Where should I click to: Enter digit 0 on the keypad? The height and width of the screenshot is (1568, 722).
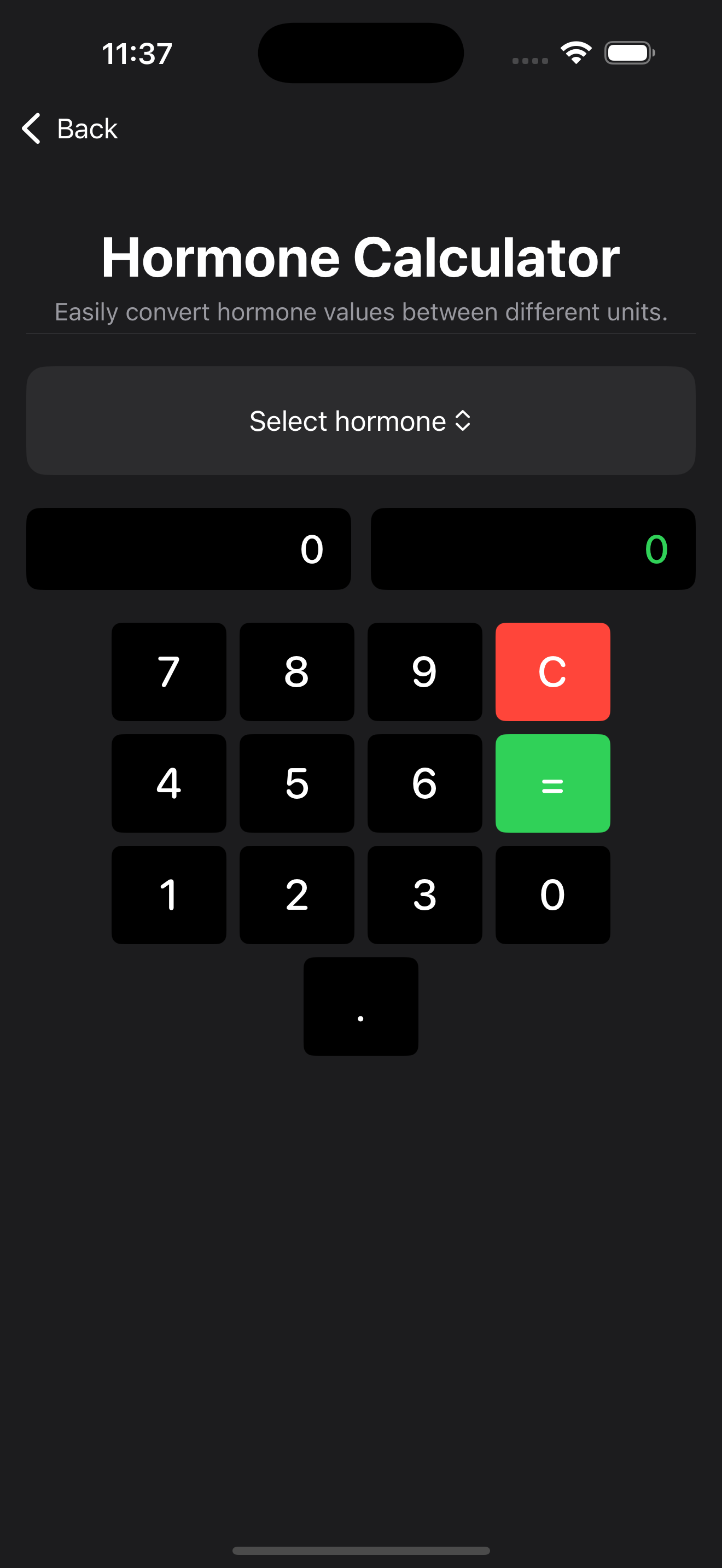pos(552,894)
